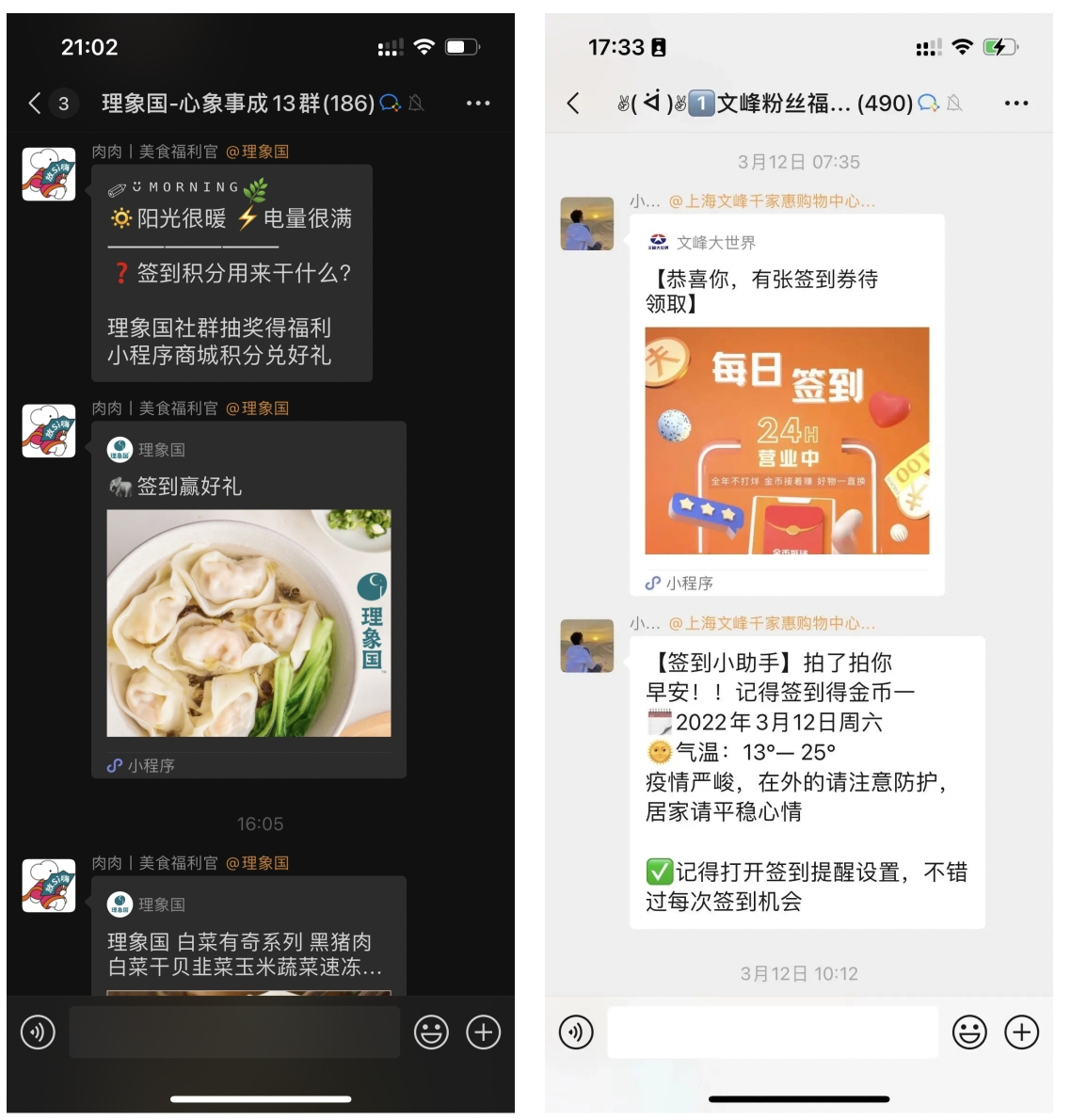Open the "..." options menu in the right chat
The width and height of the screenshot is (1071, 1120).
click(x=1015, y=102)
